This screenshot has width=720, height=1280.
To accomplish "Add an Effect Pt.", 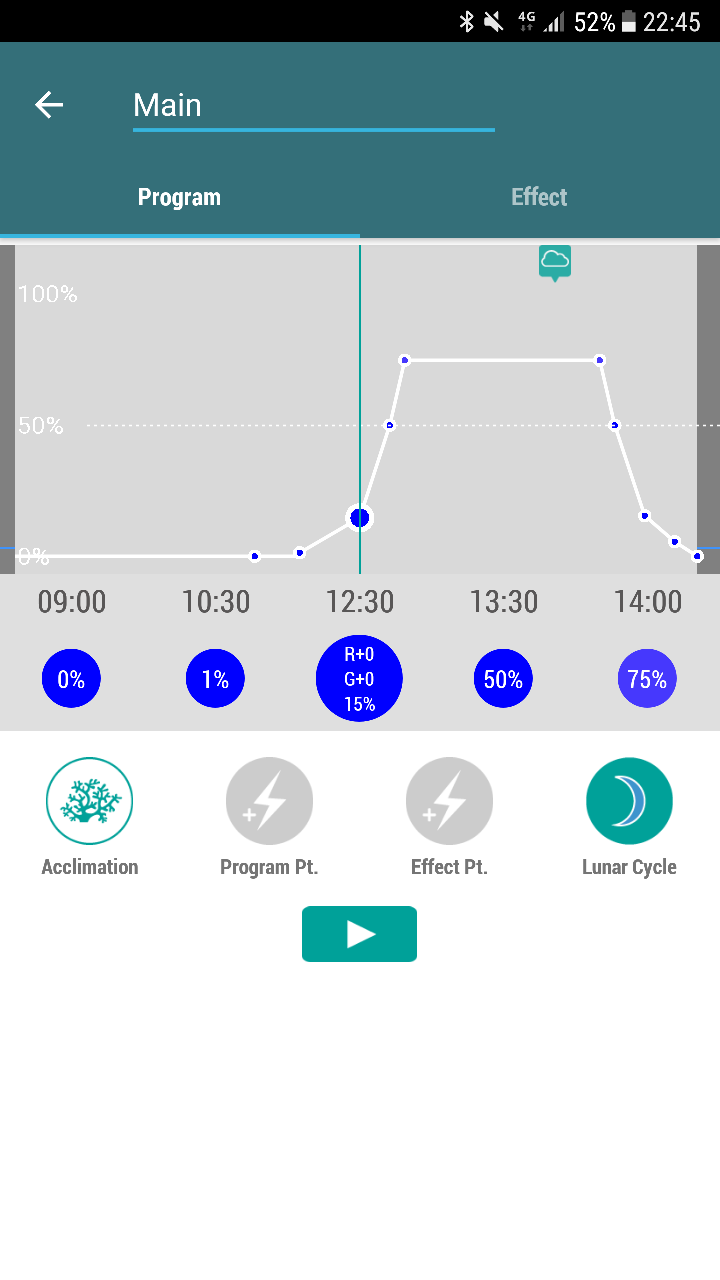I will click(x=449, y=801).
